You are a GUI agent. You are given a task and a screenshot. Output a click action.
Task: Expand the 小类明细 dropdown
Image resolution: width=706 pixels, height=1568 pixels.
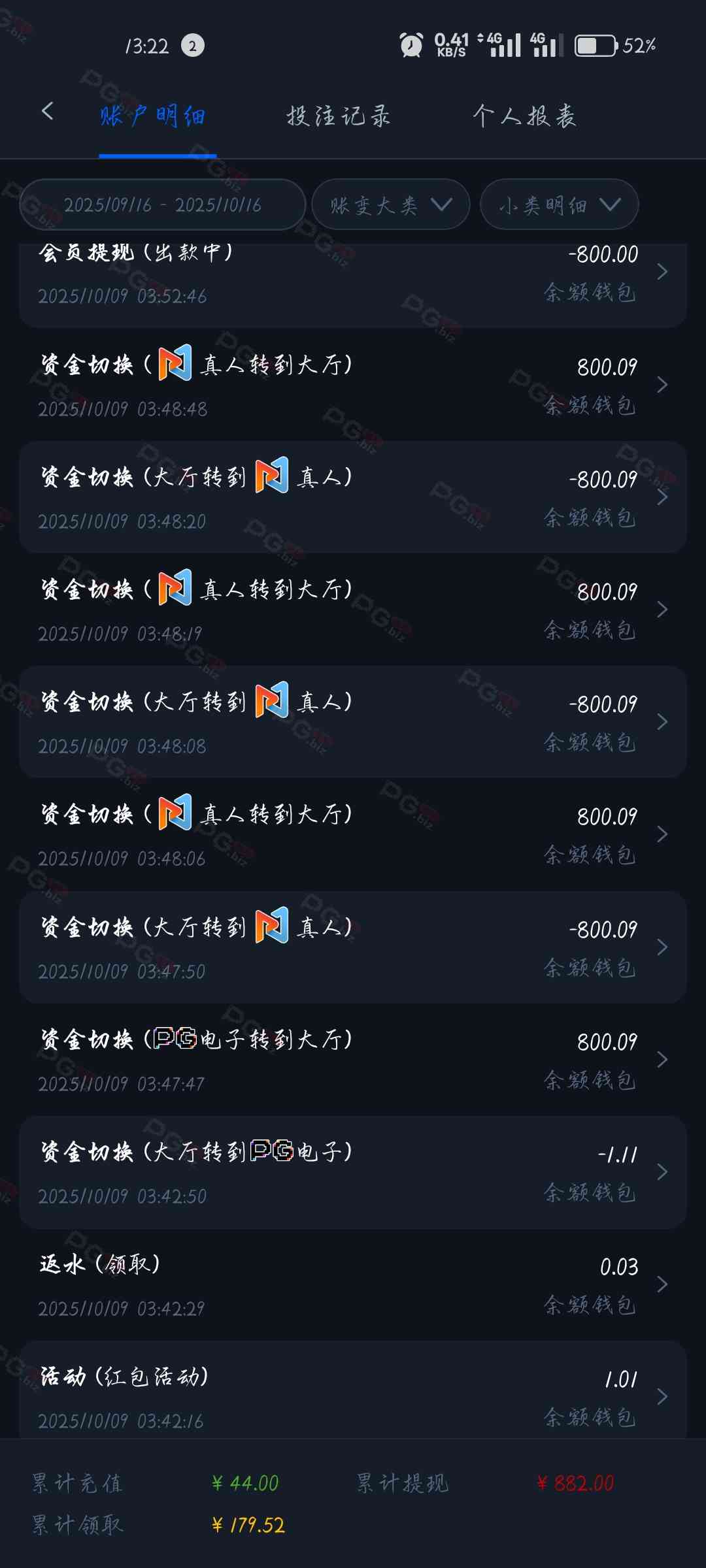tap(559, 205)
